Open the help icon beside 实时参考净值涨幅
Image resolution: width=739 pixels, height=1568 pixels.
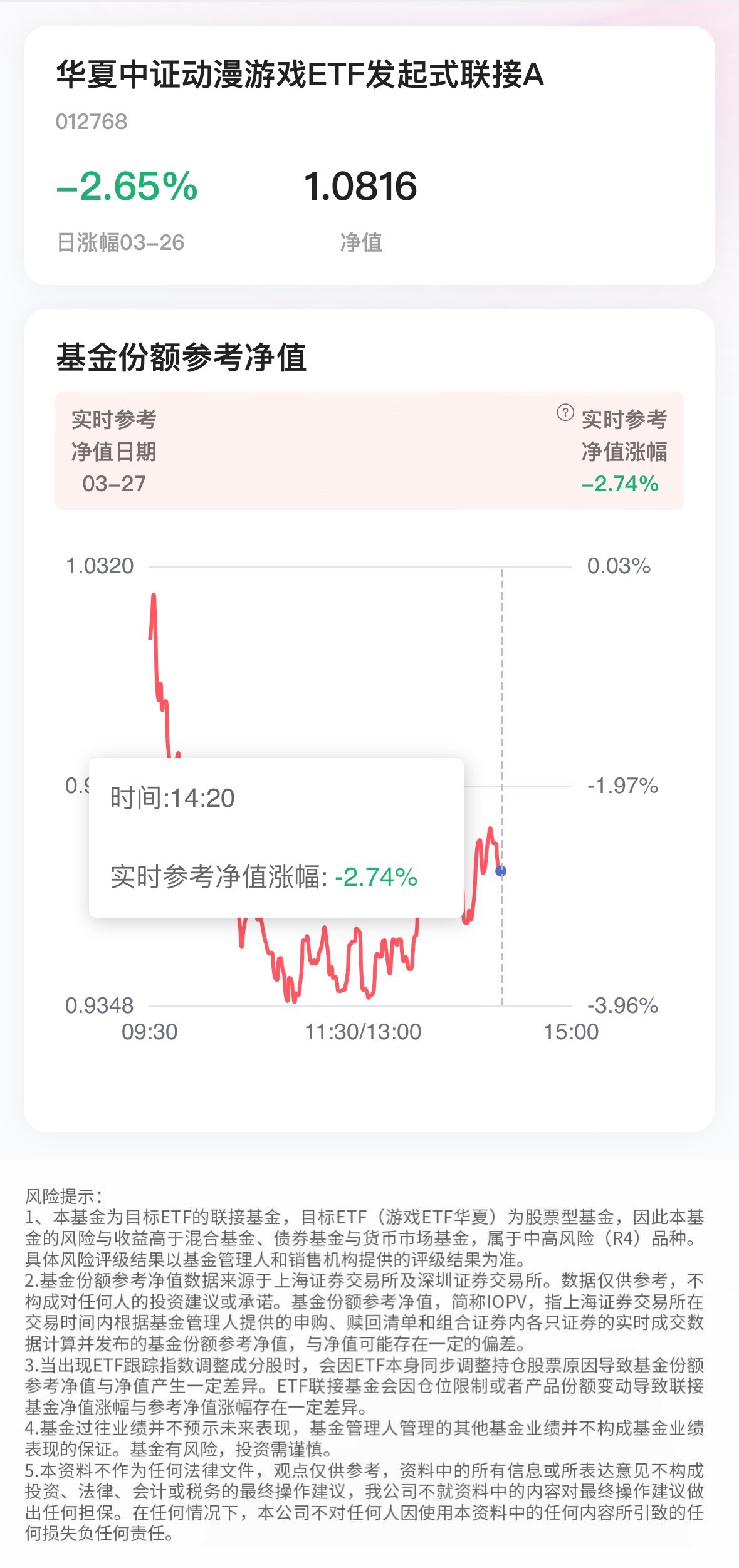(x=565, y=413)
